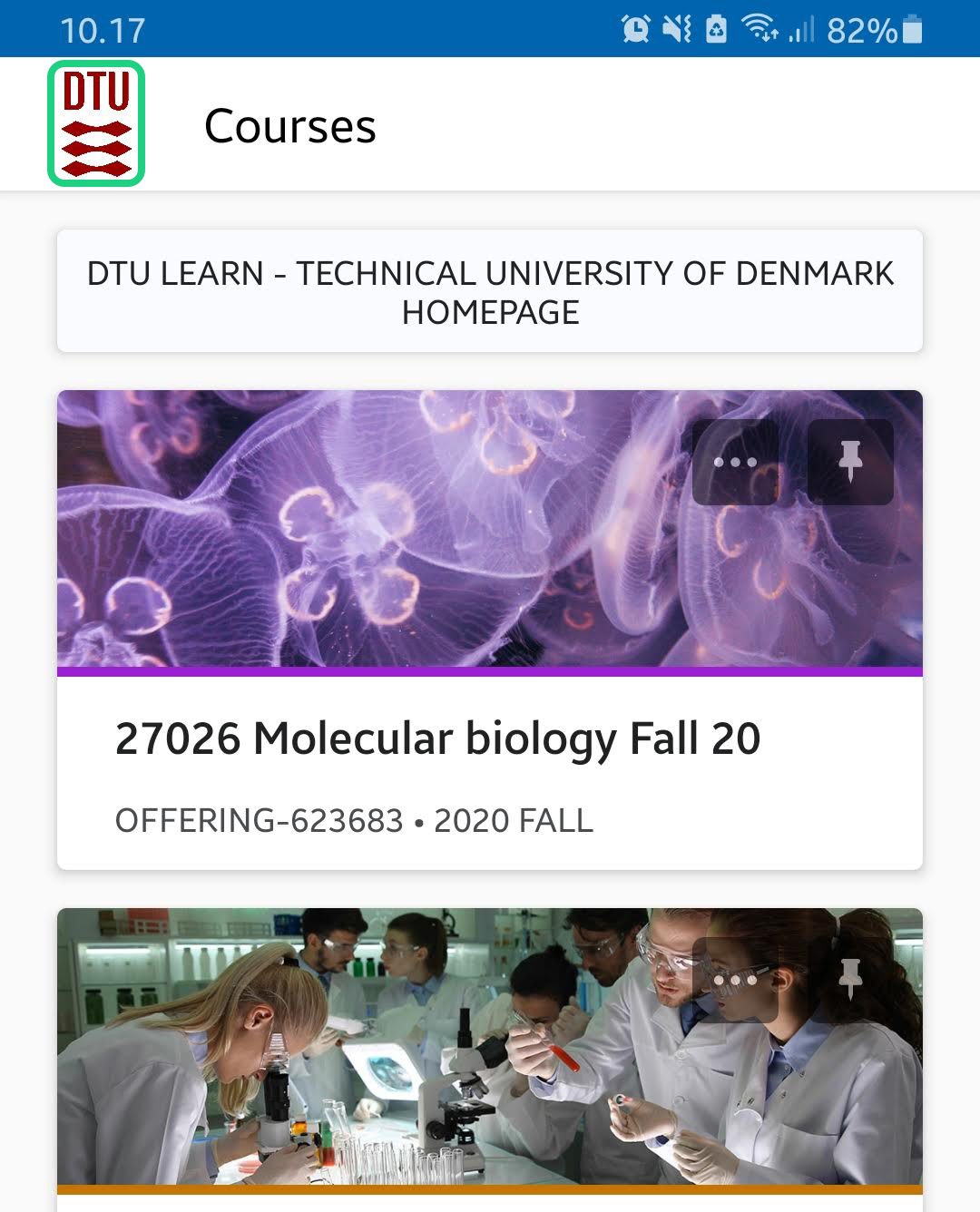Open options menu on the laboratory course card
980x1212 pixels.
click(x=735, y=980)
